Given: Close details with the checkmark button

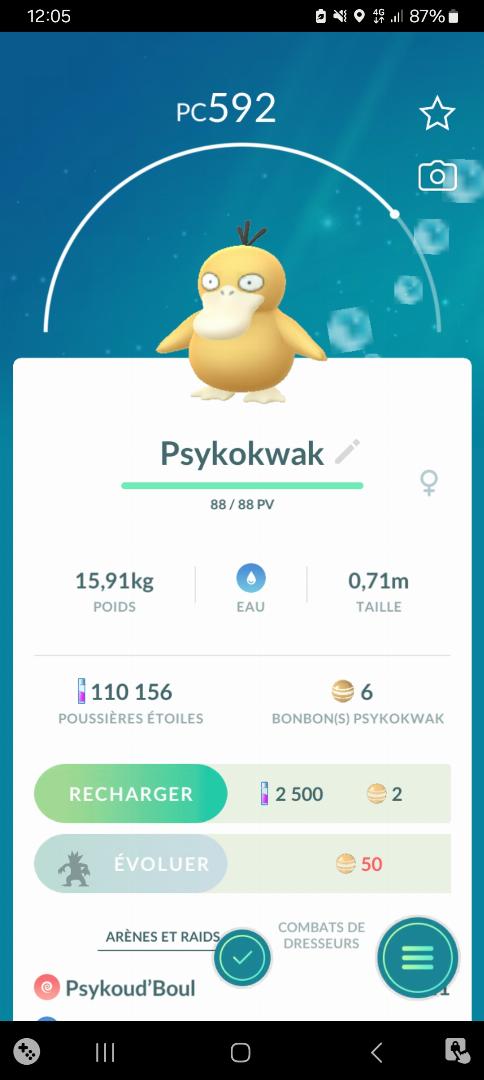Looking at the screenshot, I should click(x=242, y=957).
